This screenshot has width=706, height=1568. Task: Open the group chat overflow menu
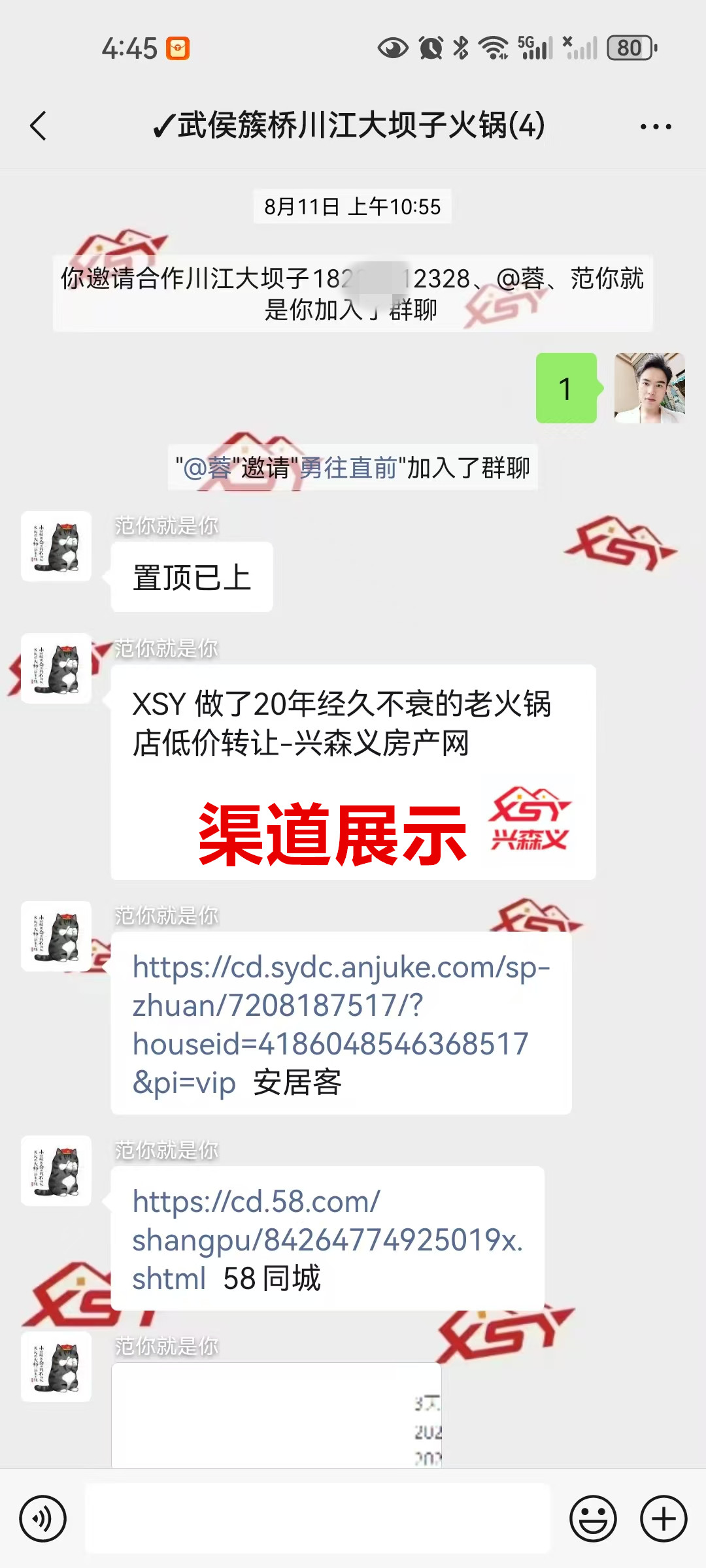click(656, 126)
